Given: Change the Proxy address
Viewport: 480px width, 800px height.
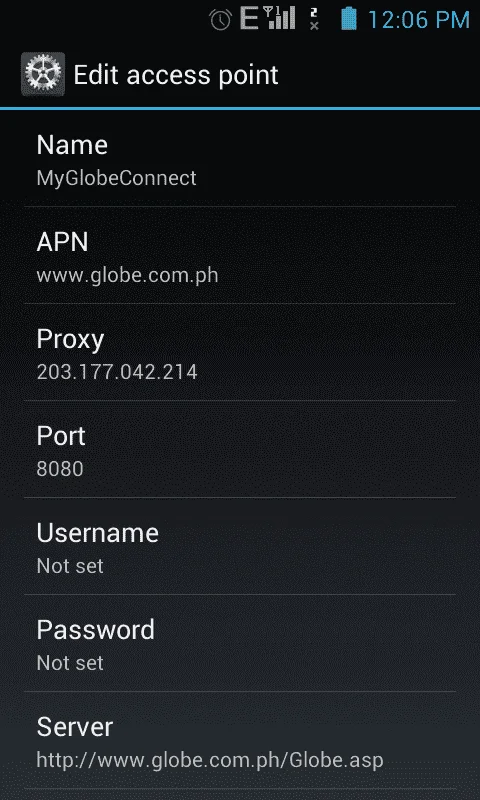Looking at the screenshot, I should click(240, 352).
